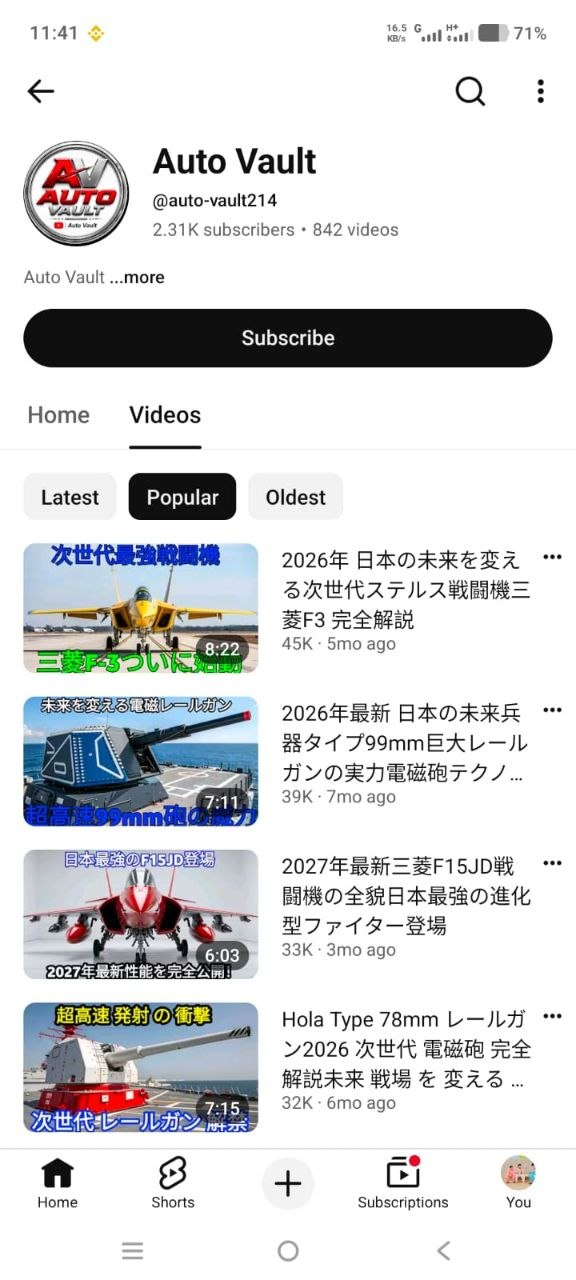Open the You profile tab
The height and width of the screenshot is (1280, 576).
(x=518, y=1183)
